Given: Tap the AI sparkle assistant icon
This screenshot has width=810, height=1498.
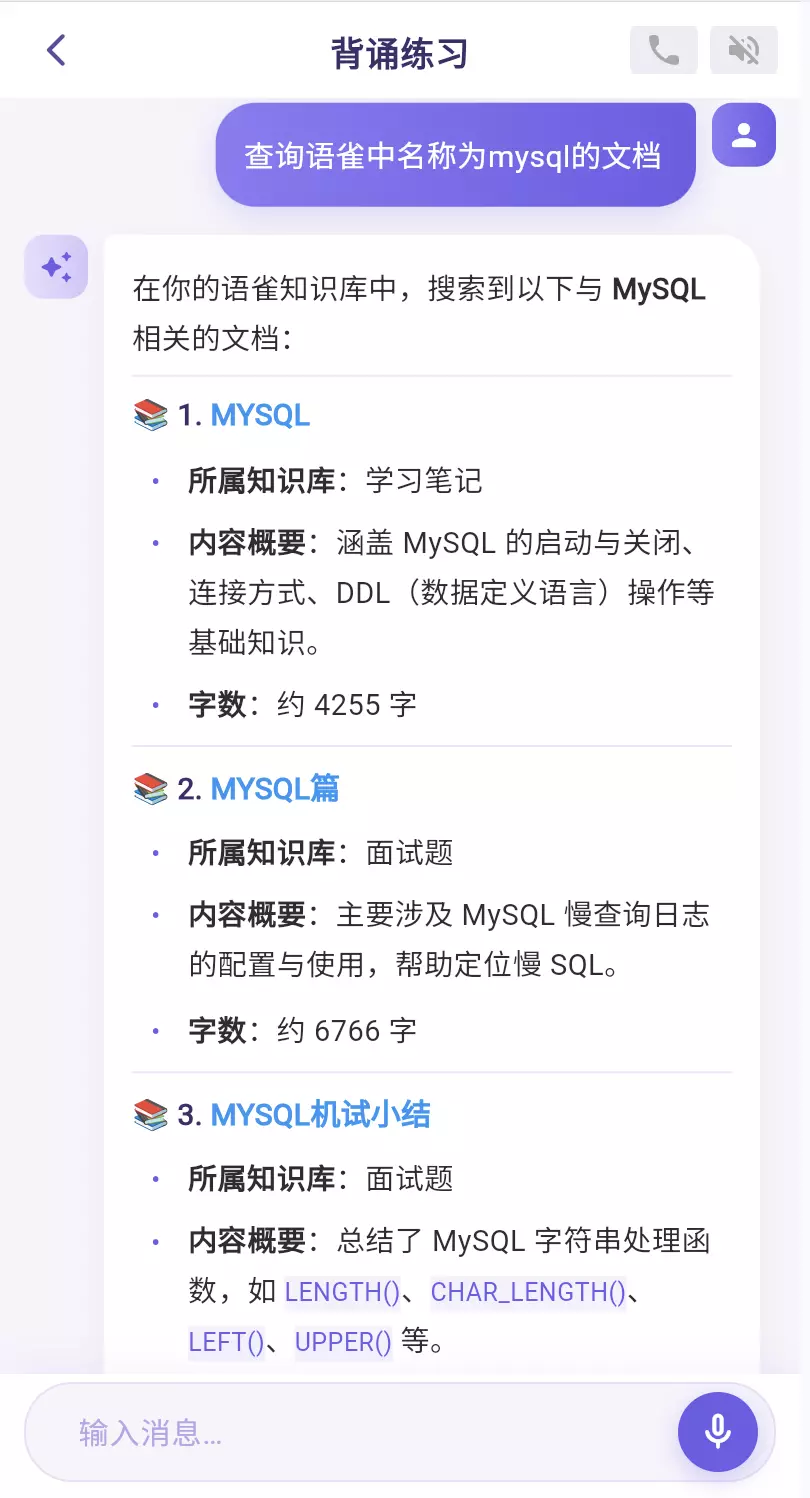Looking at the screenshot, I should coord(56,266).
